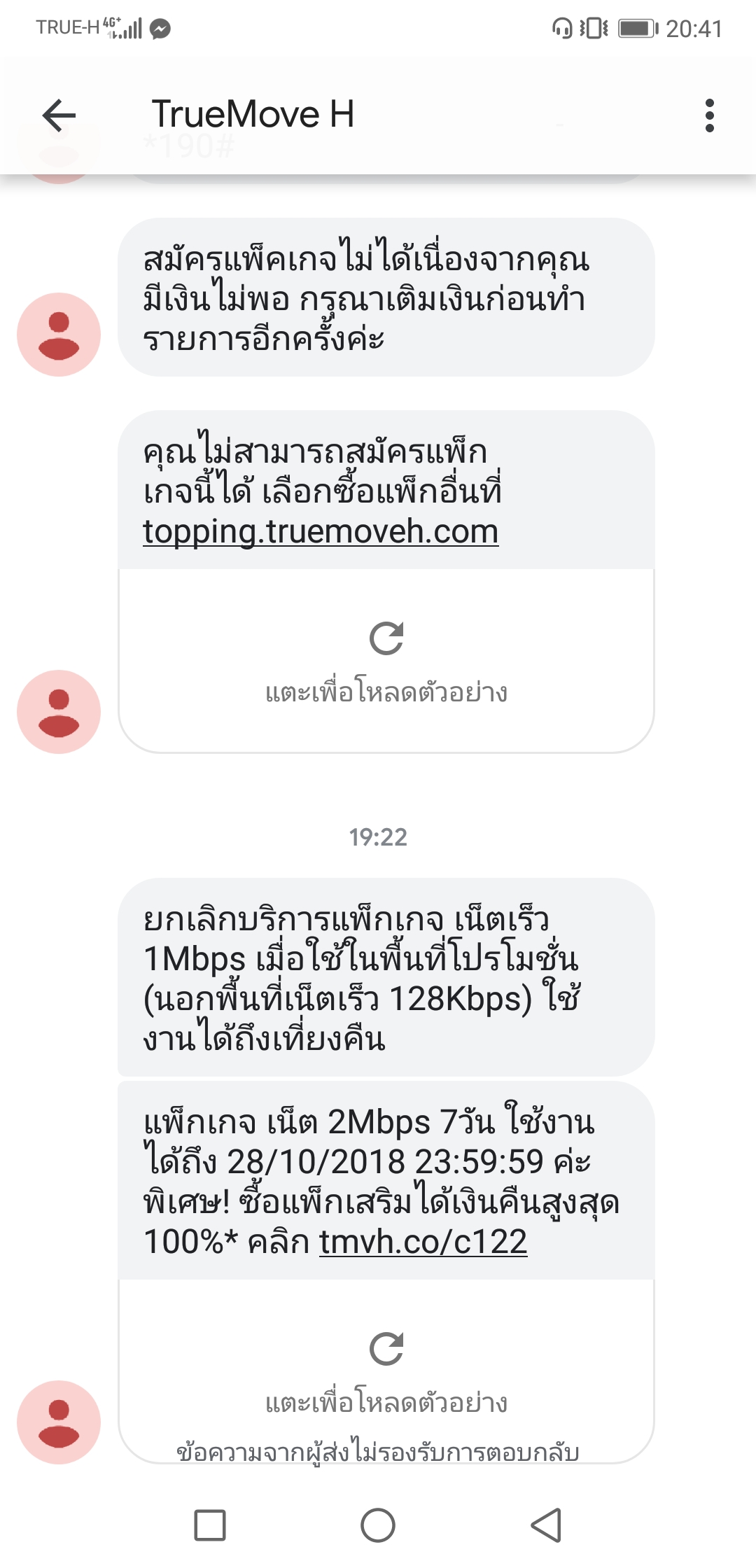Open the topping.truemoveh.com link
The image size is (756, 1568).
click(x=321, y=532)
